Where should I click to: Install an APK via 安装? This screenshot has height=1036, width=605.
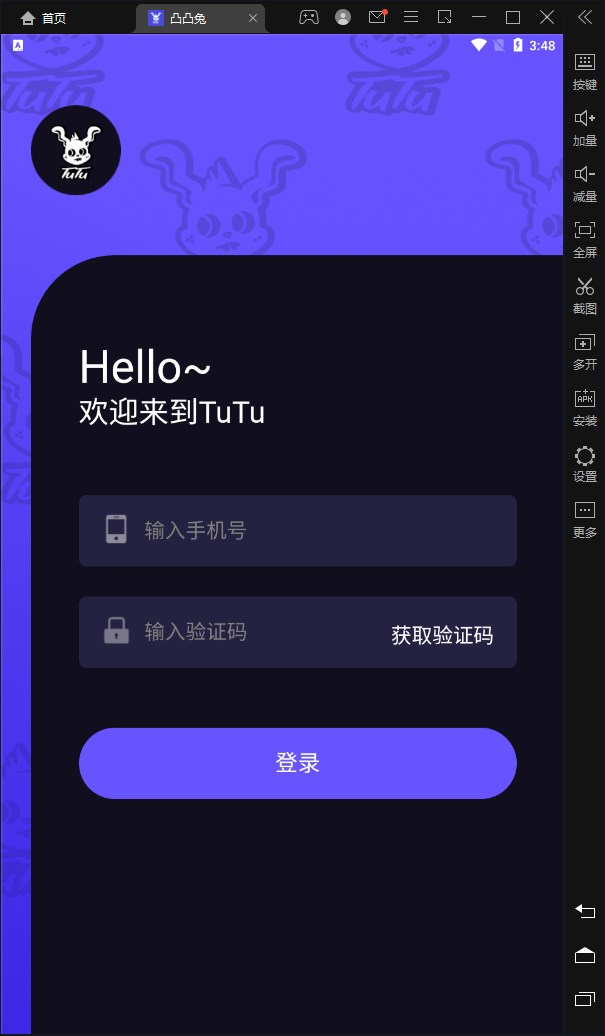point(585,408)
